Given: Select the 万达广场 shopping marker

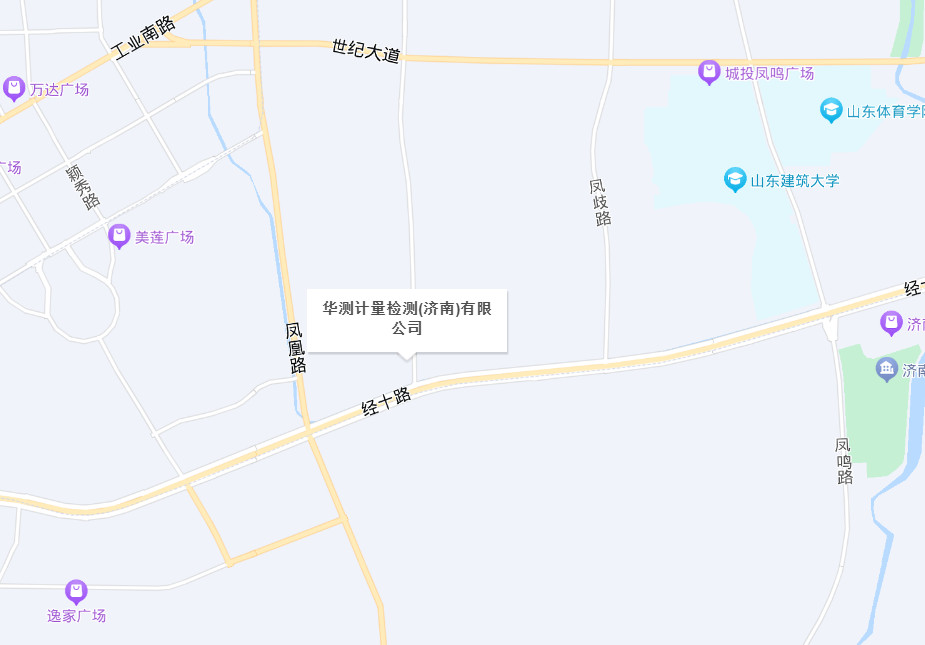Looking at the screenshot, I should (x=14, y=89).
